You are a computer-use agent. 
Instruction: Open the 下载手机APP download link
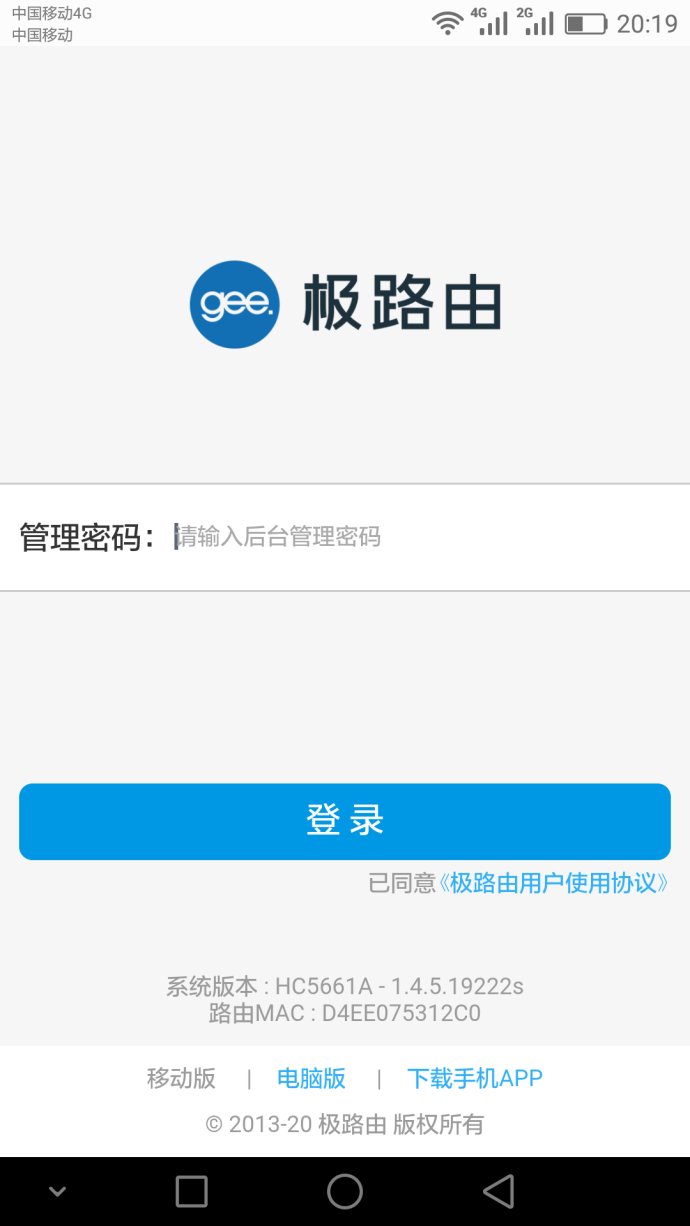(x=475, y=1078)
